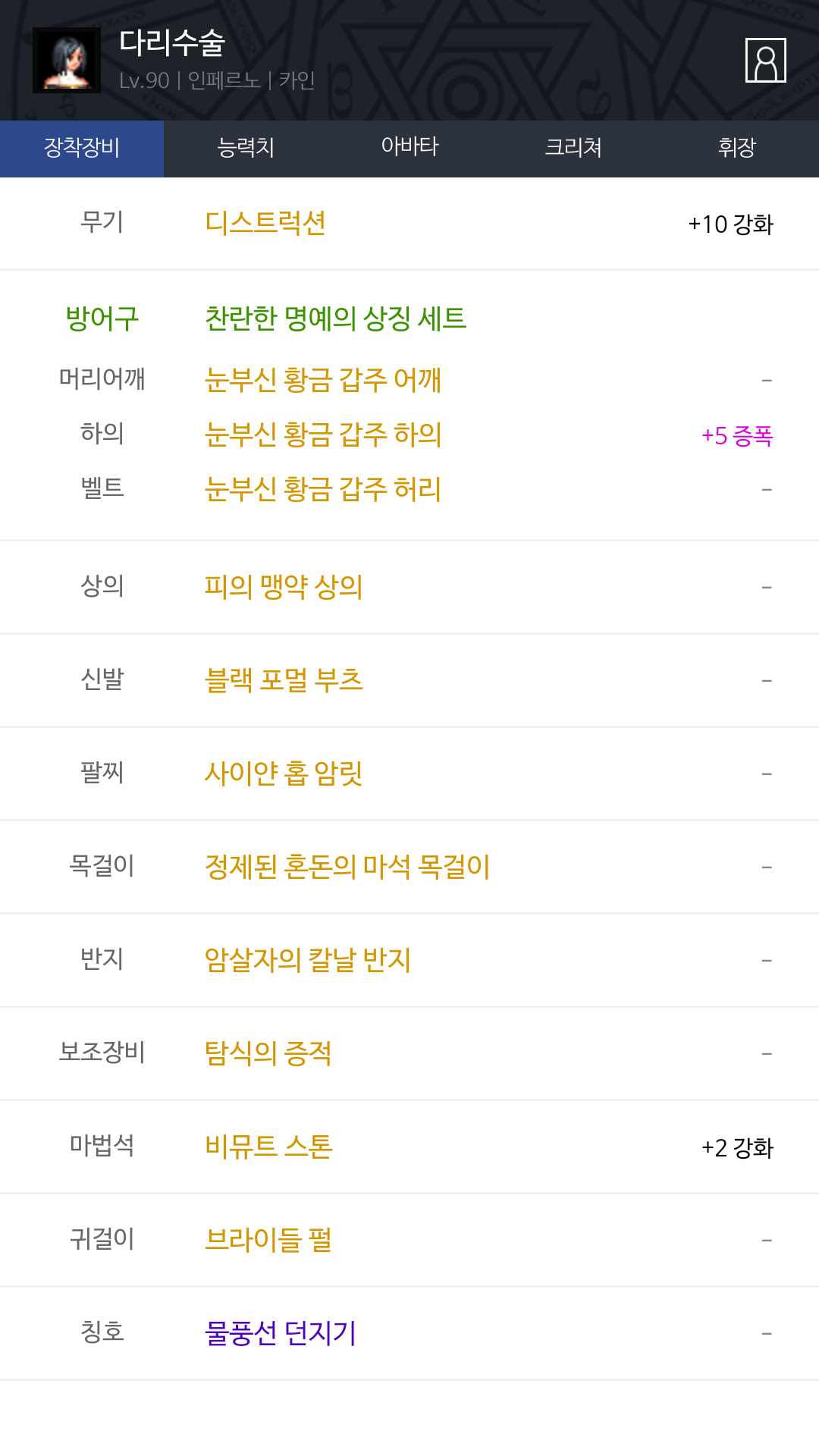Open 탐식의 증적 sub-equipment item
Screen dimensions: 819x1456
click(268, 1053)
